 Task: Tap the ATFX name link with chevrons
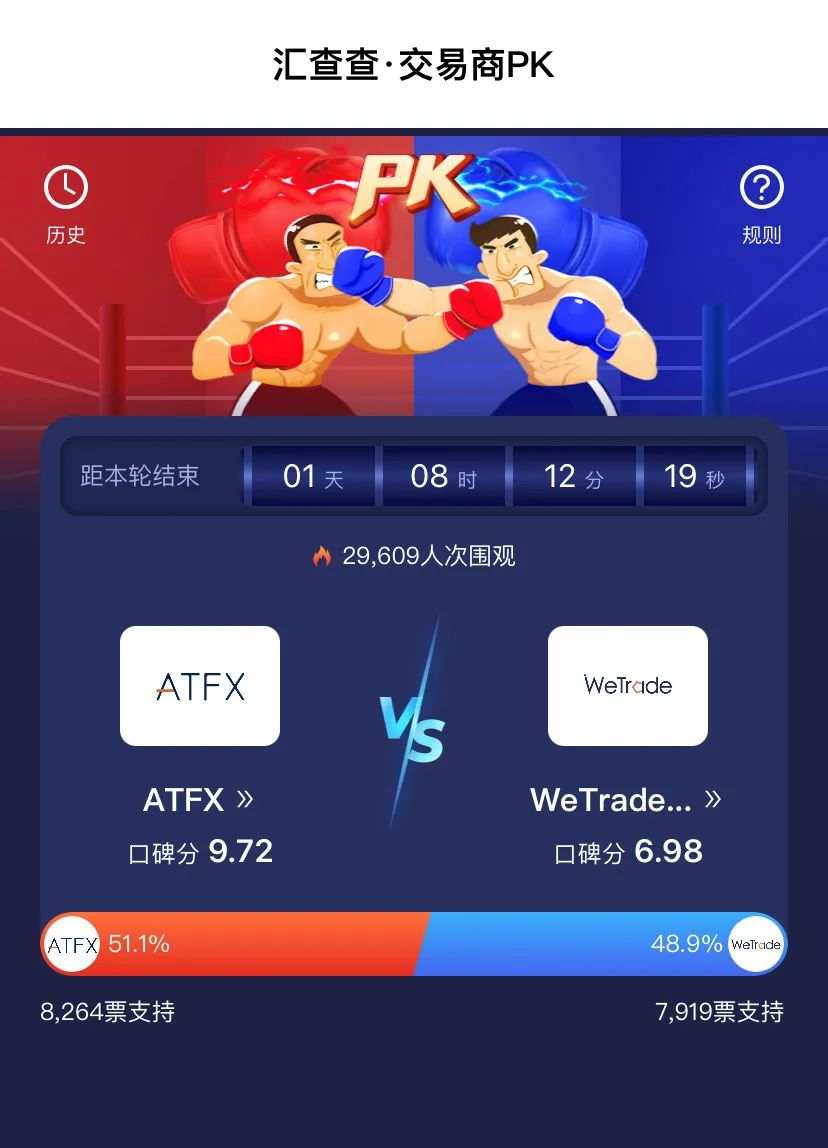[x=199, y=800]
